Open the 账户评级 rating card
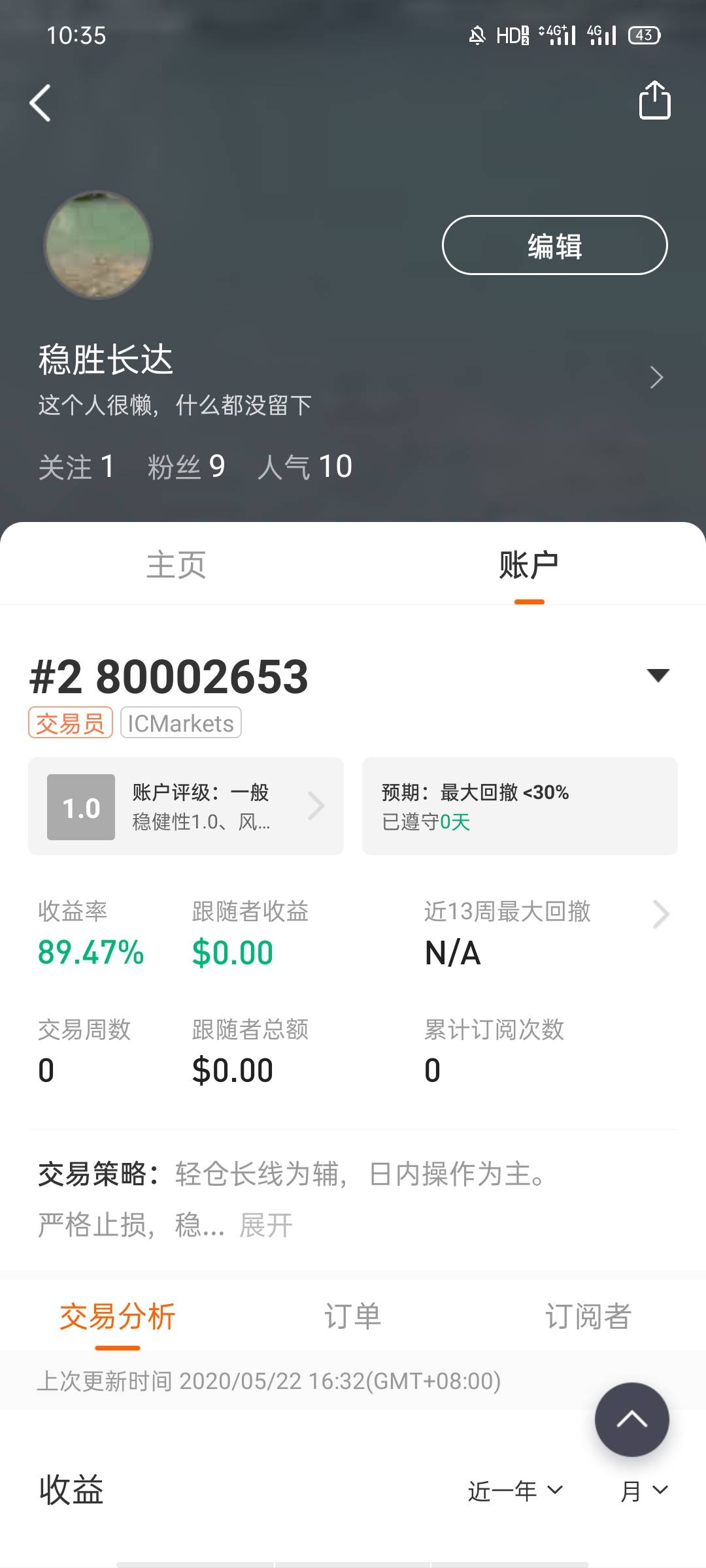706x1568 pixels. click(186, 806)
